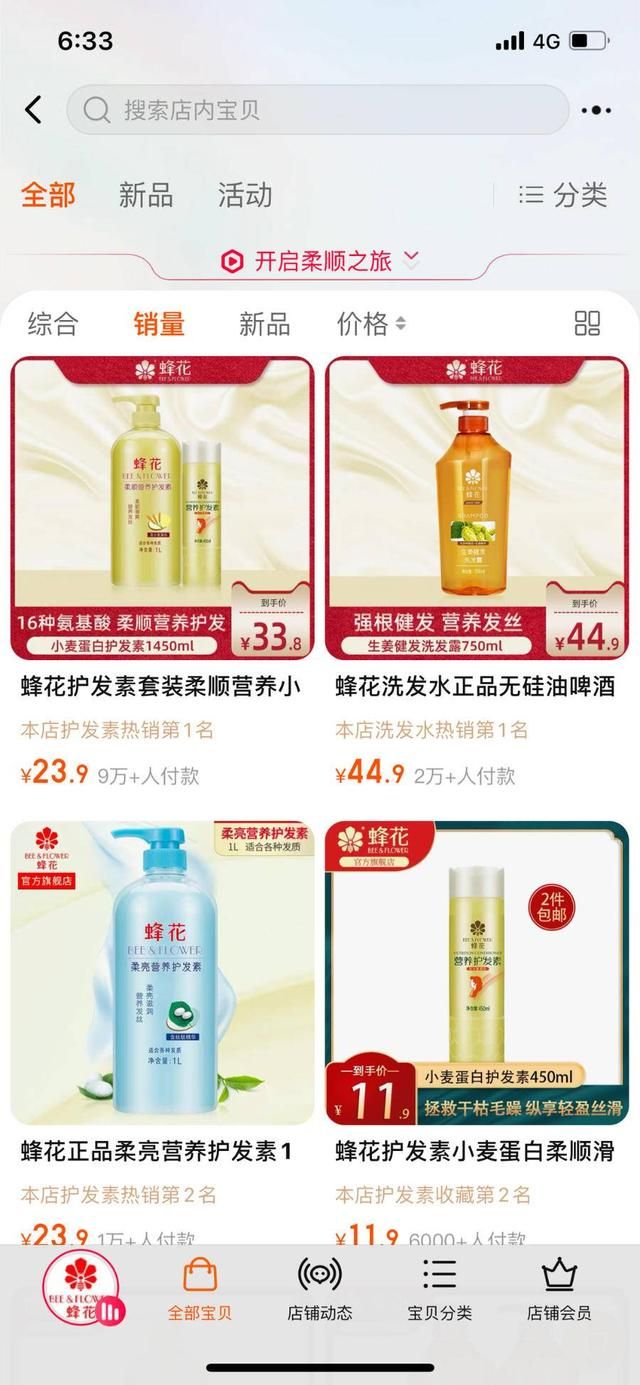Open the 分类 category list
Image resolution: width=640 pixels, height=1385 pixels.
(x=564, y=195)
